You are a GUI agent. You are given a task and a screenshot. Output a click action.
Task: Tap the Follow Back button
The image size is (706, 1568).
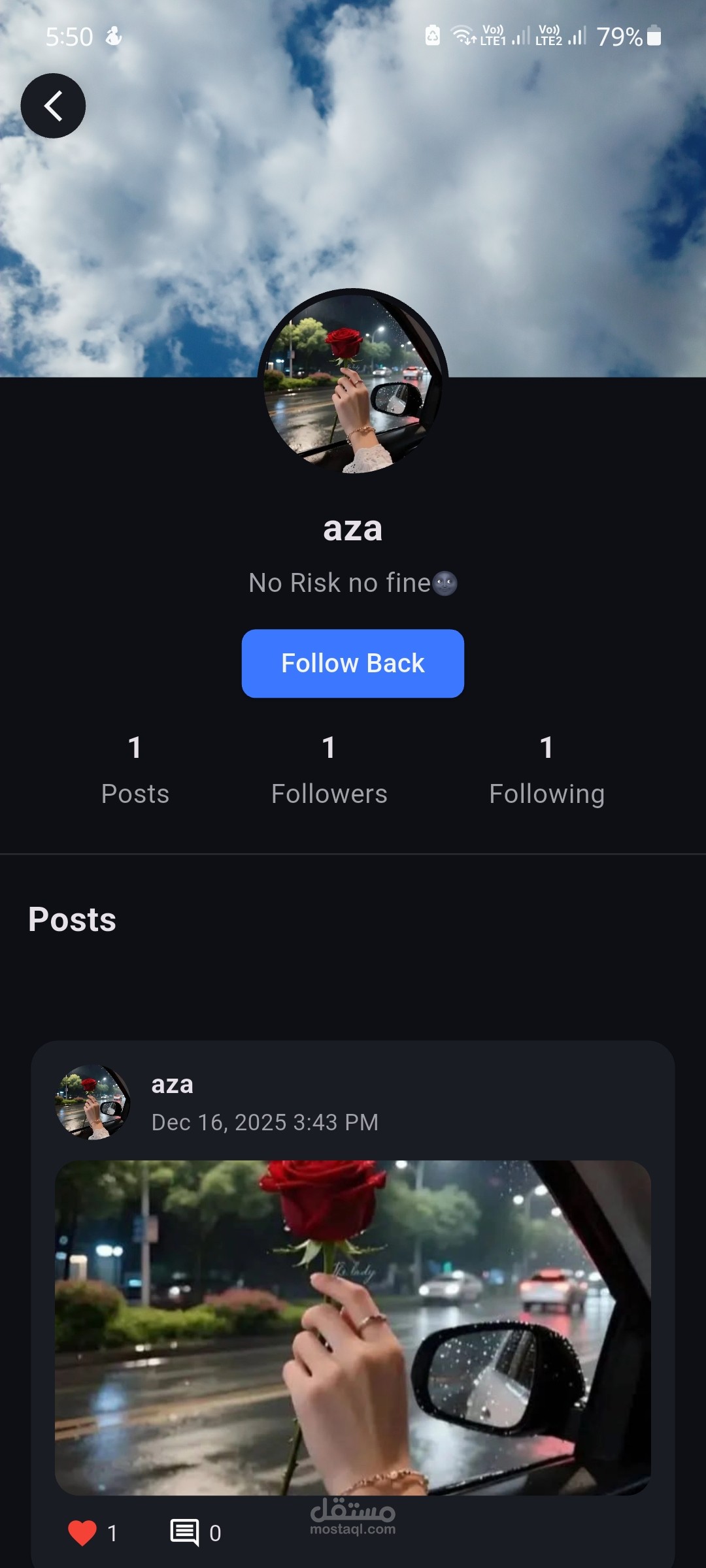pos(353,663)
